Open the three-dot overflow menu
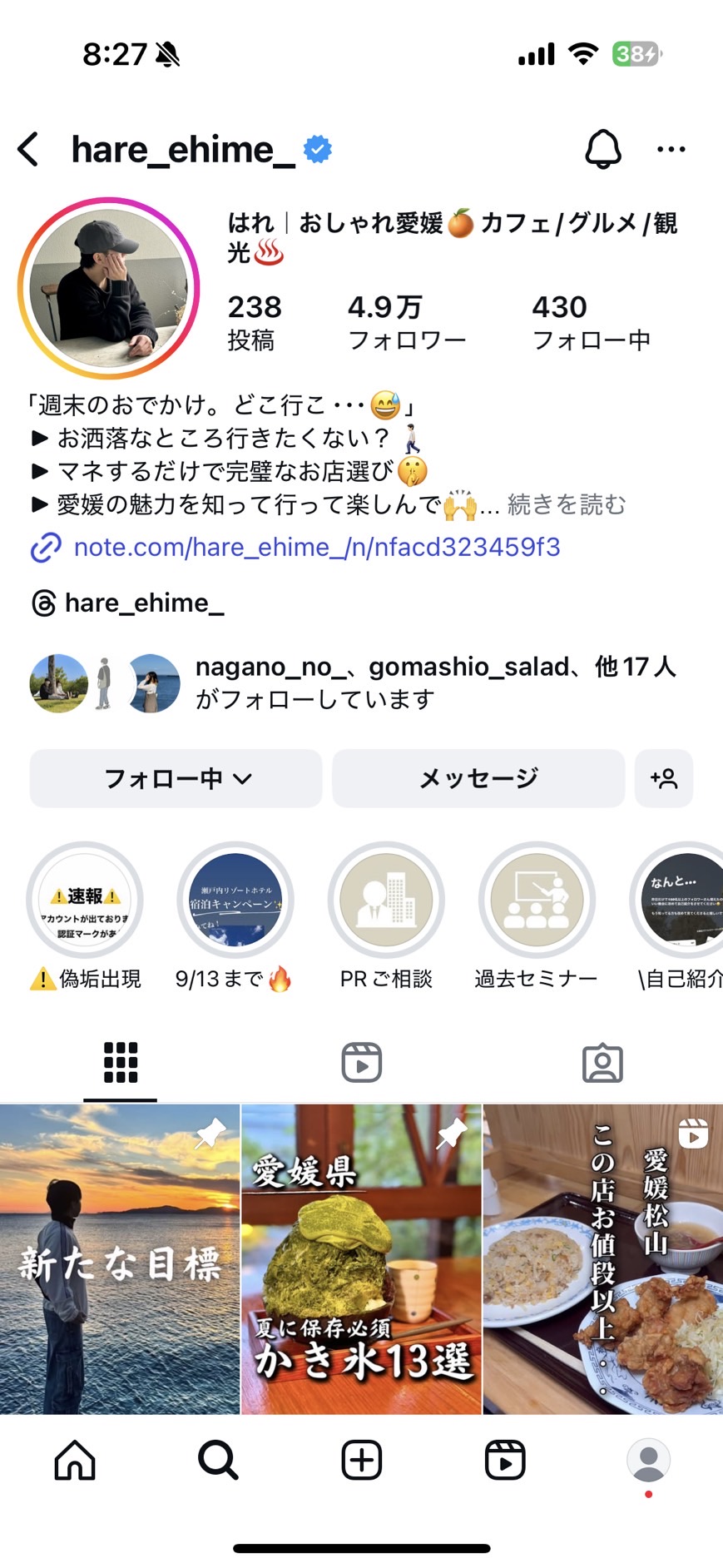723x1568 pixels. pyautogui.click(x=671, y=150)
